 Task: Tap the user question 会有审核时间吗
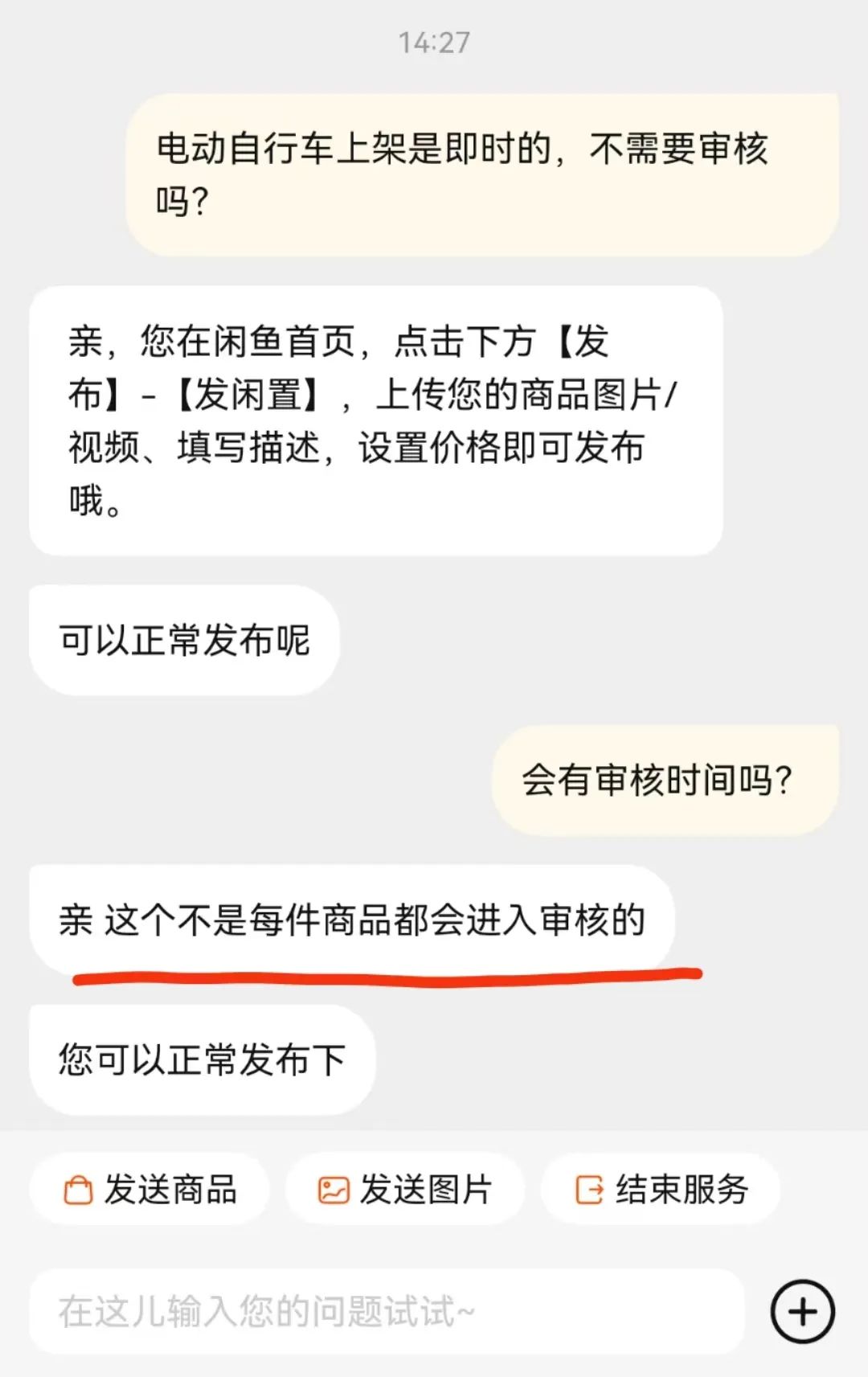(x=659, y=778)
